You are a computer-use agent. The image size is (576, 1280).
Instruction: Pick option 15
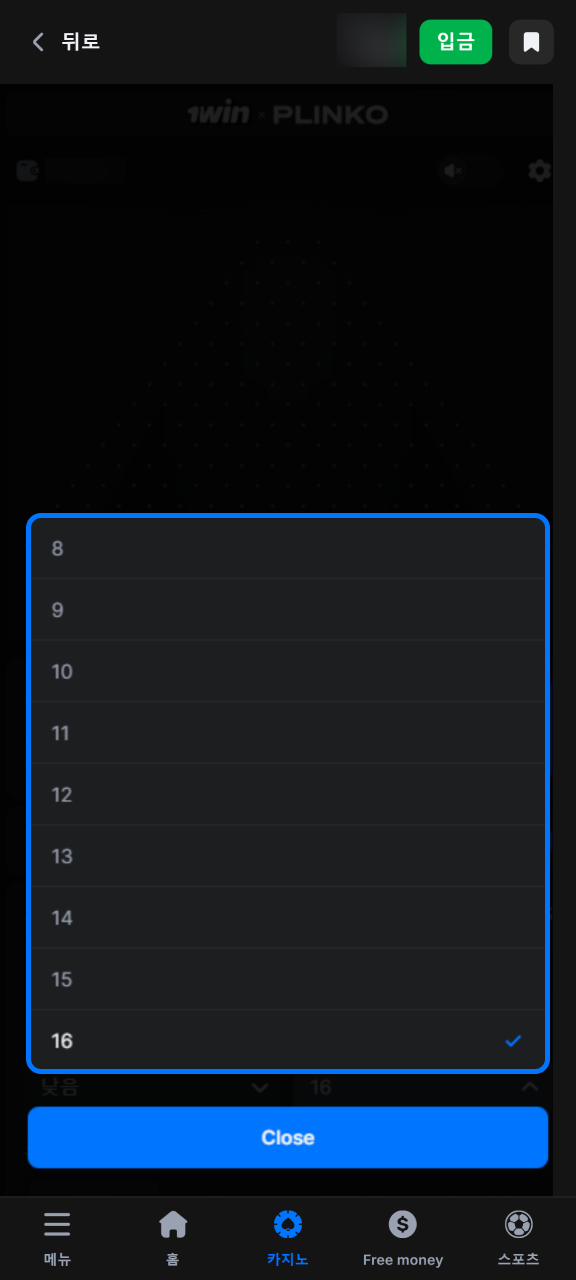click(288, 979)
